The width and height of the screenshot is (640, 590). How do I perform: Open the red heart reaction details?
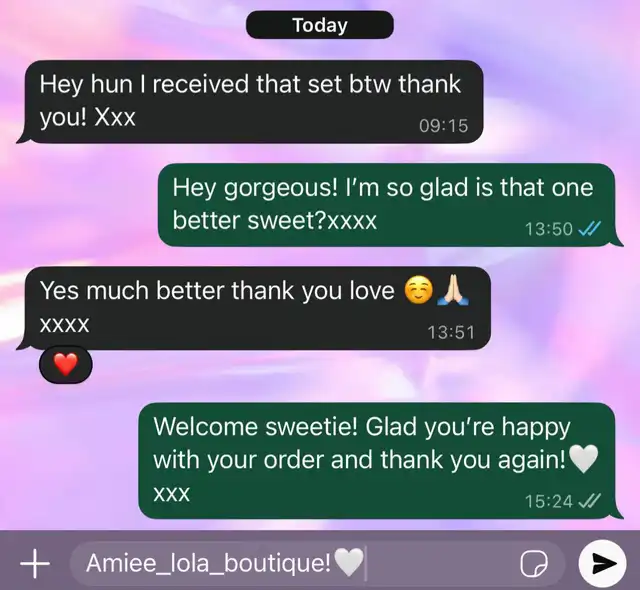pos(65,366)
